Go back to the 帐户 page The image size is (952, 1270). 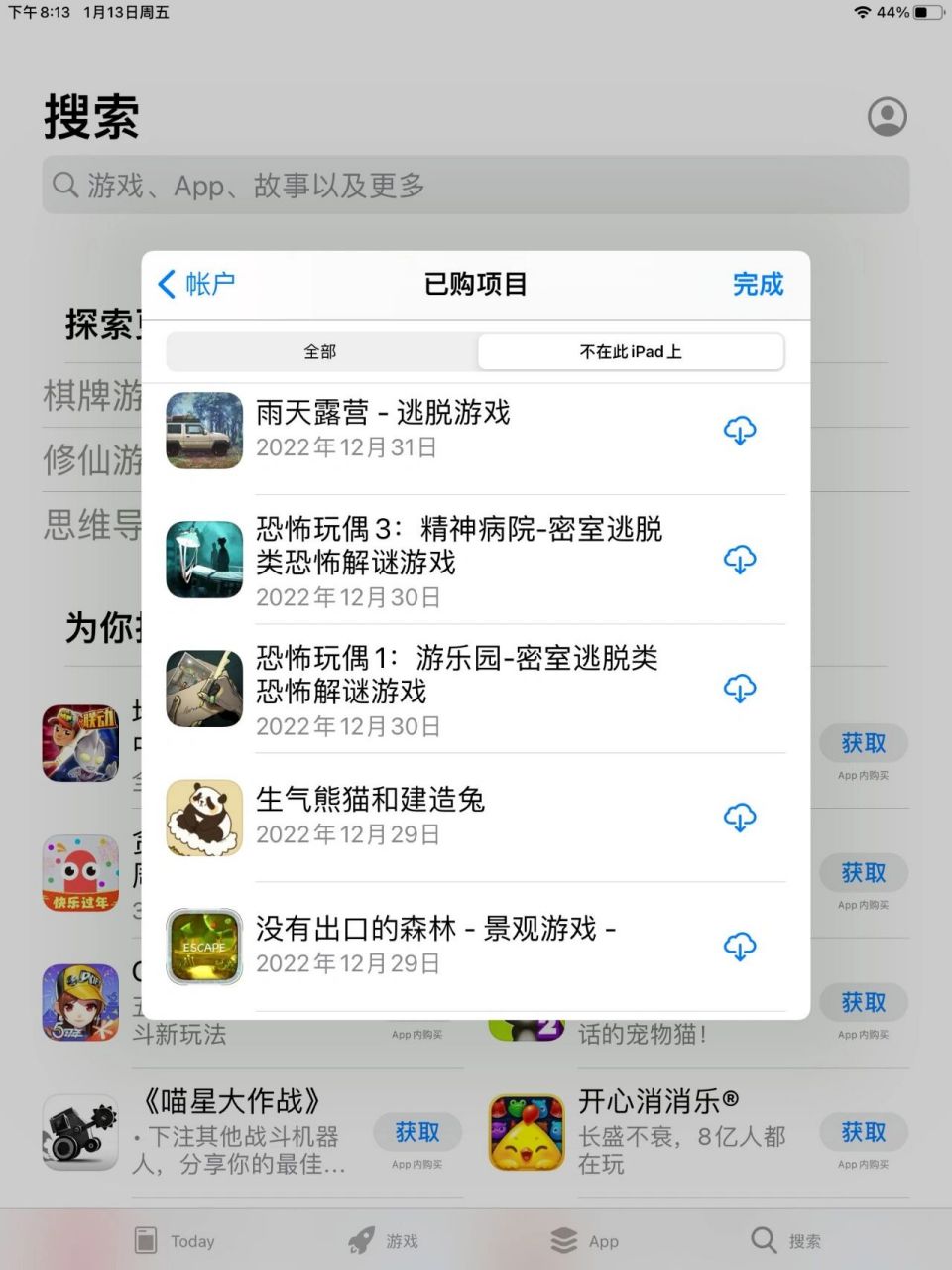(196, 284)
